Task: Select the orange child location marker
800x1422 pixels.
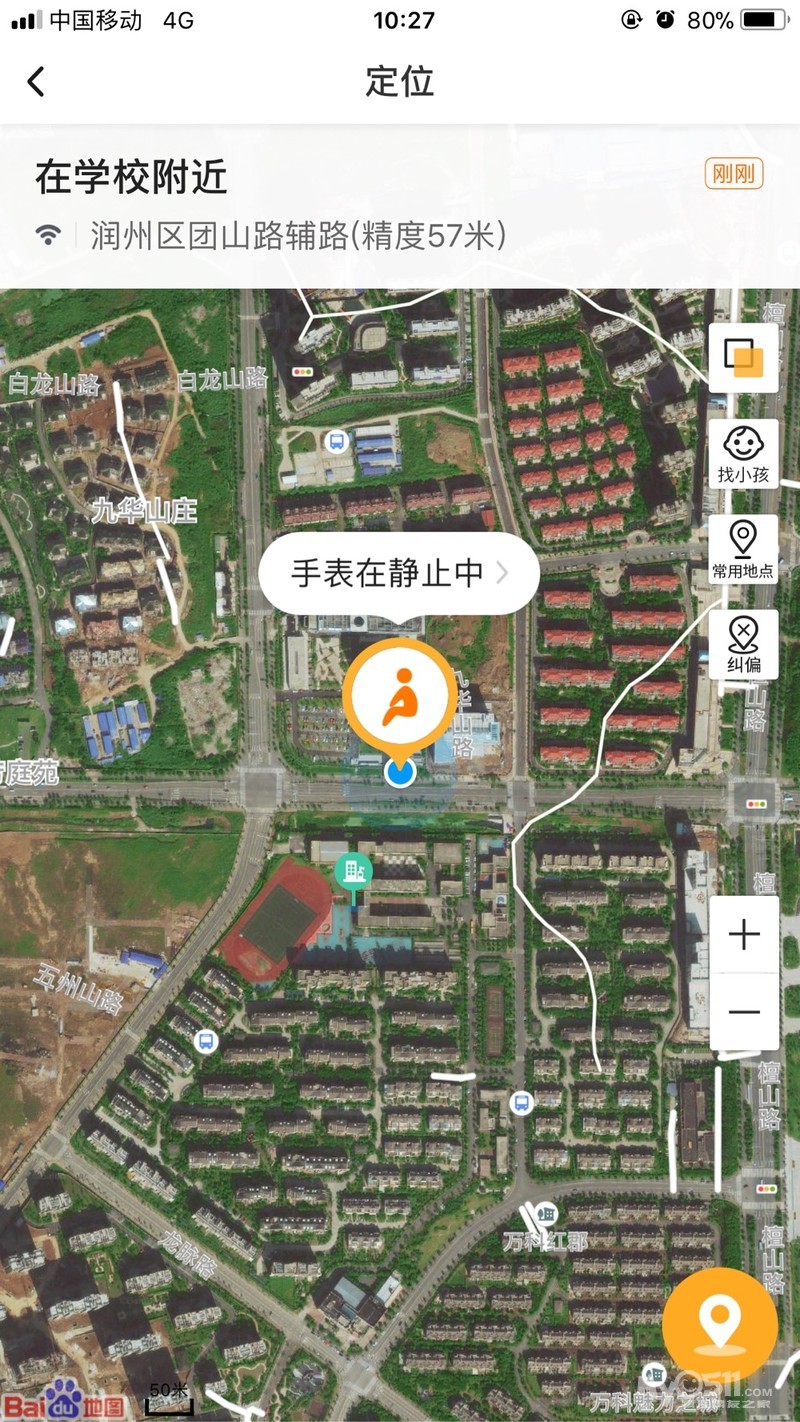Action: click(399, 696)
